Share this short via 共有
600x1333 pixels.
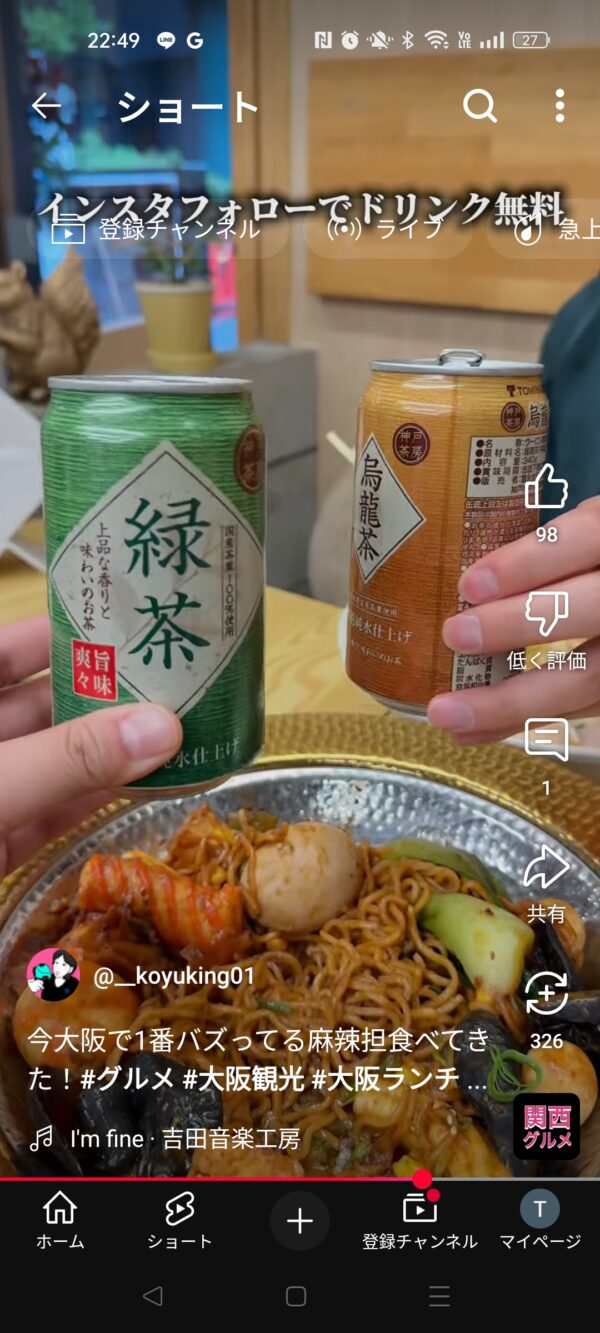[546, 868]
